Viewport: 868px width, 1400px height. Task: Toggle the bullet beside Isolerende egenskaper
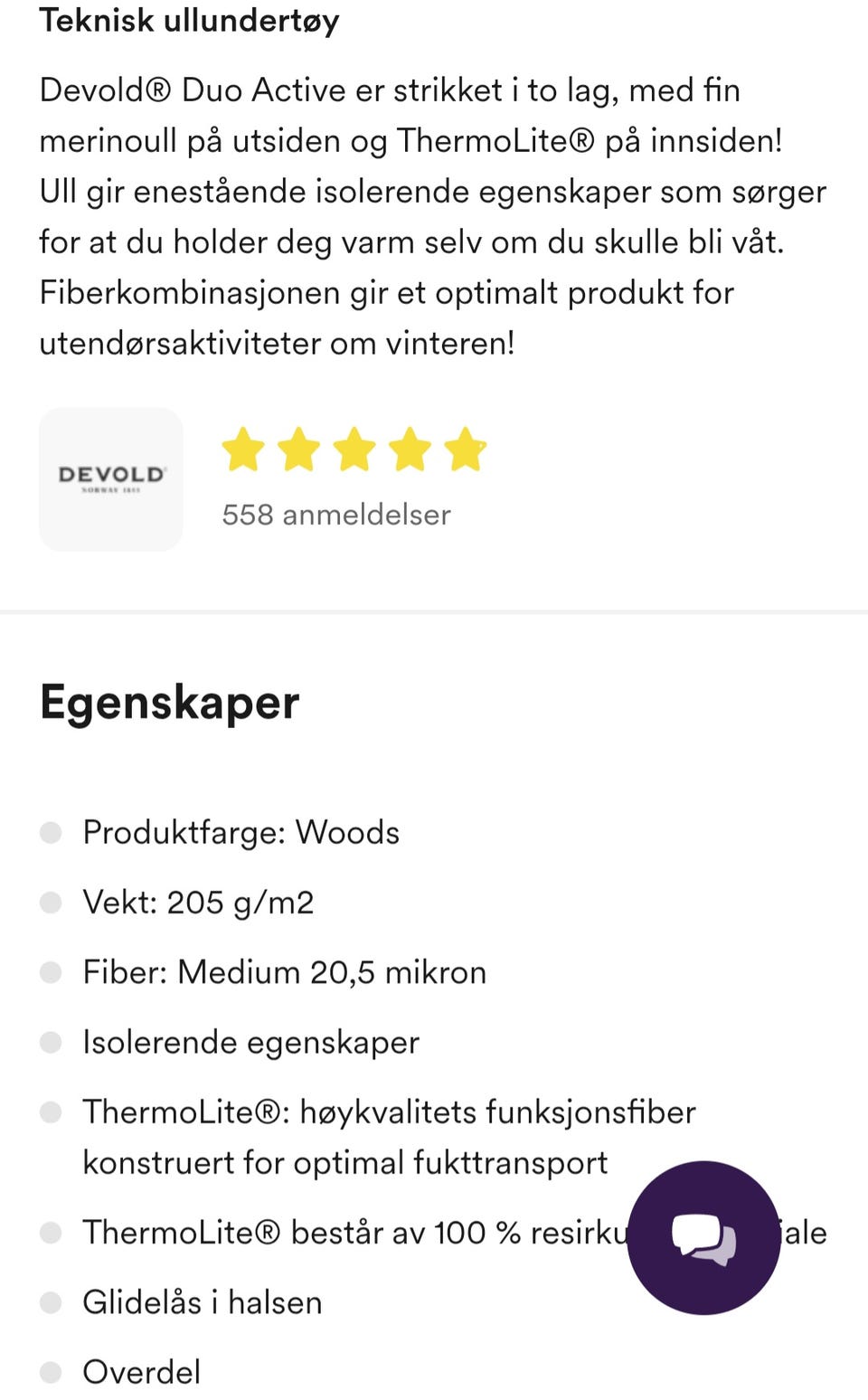pyautogui.click(x=52, y=1042)
